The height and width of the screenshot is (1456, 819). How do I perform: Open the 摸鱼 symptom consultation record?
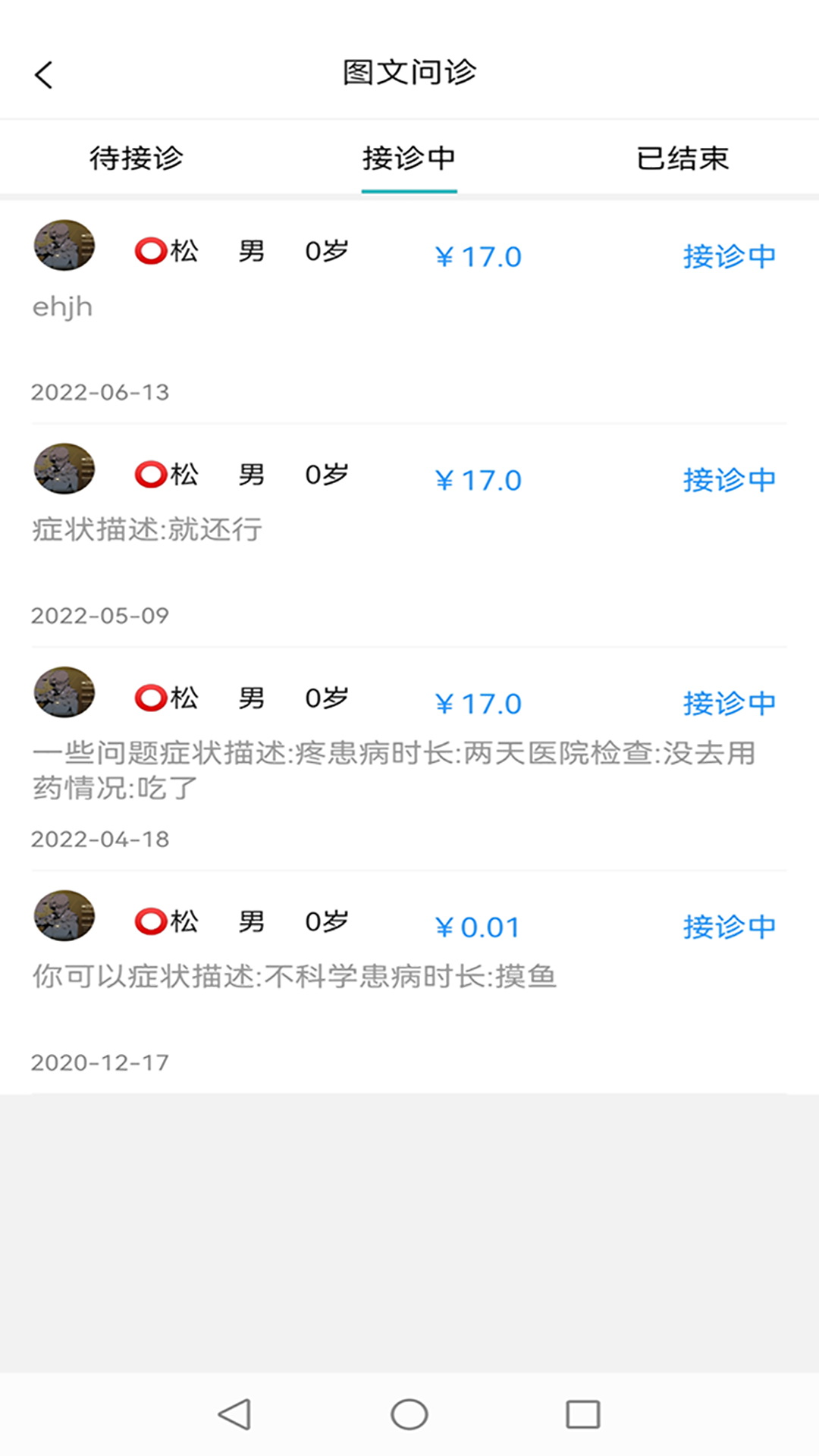(296, 977)
